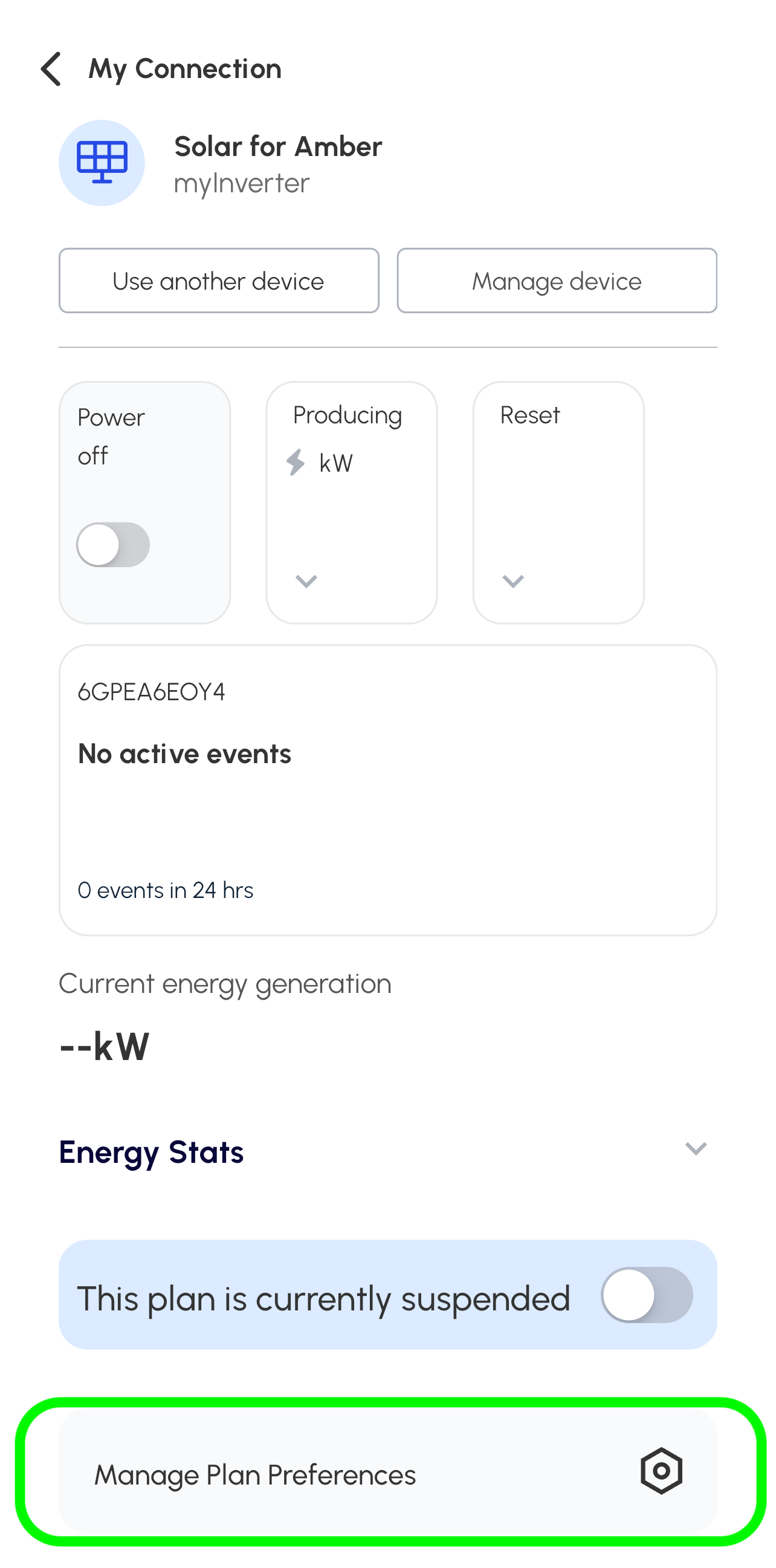776x1568 pixels.
Task: Expand the Producing card chevron
Action: coord(306,581)
